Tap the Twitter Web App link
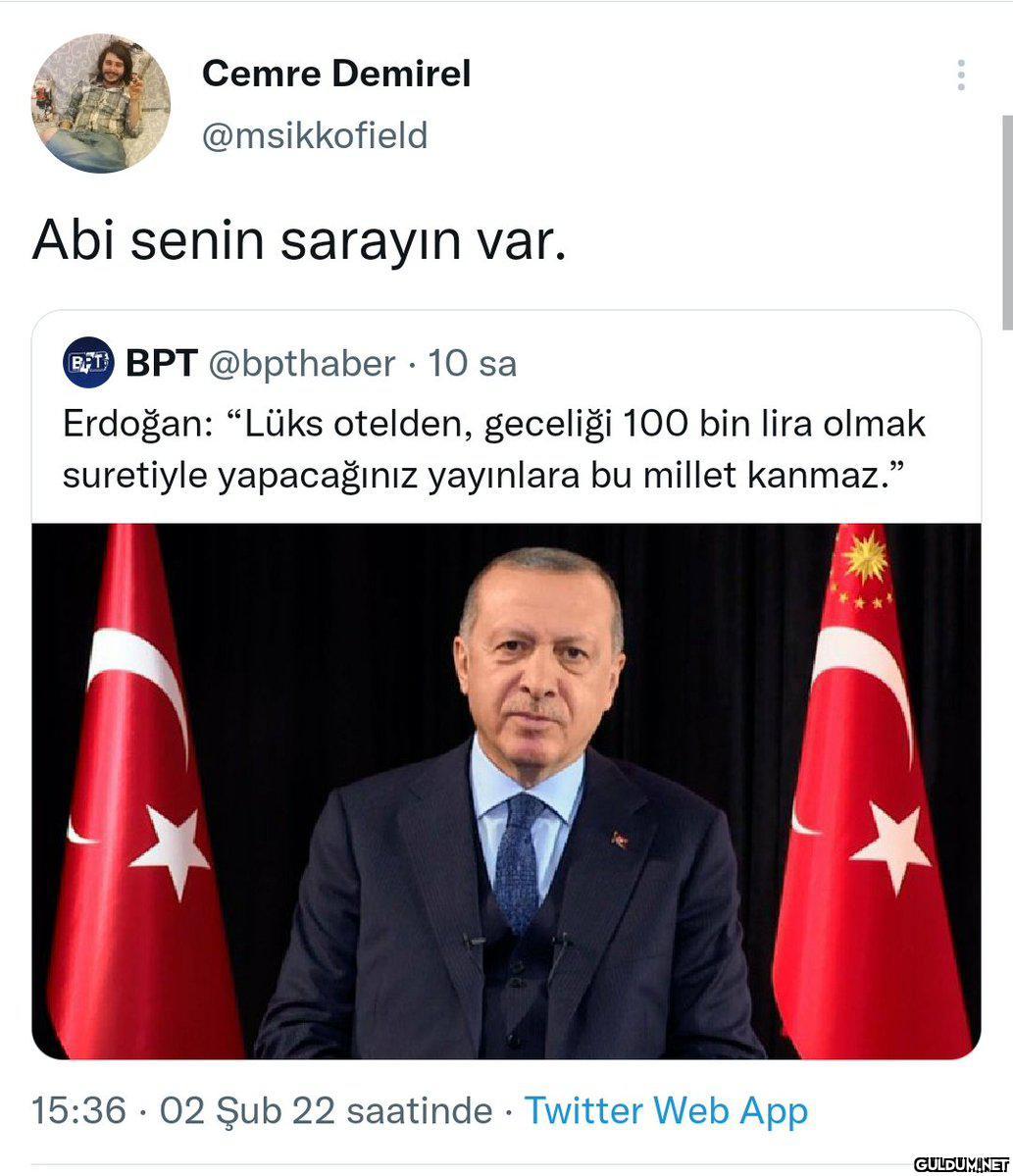The image size is (1013, 1176). pyautogui.click(x=666, y=1111)
